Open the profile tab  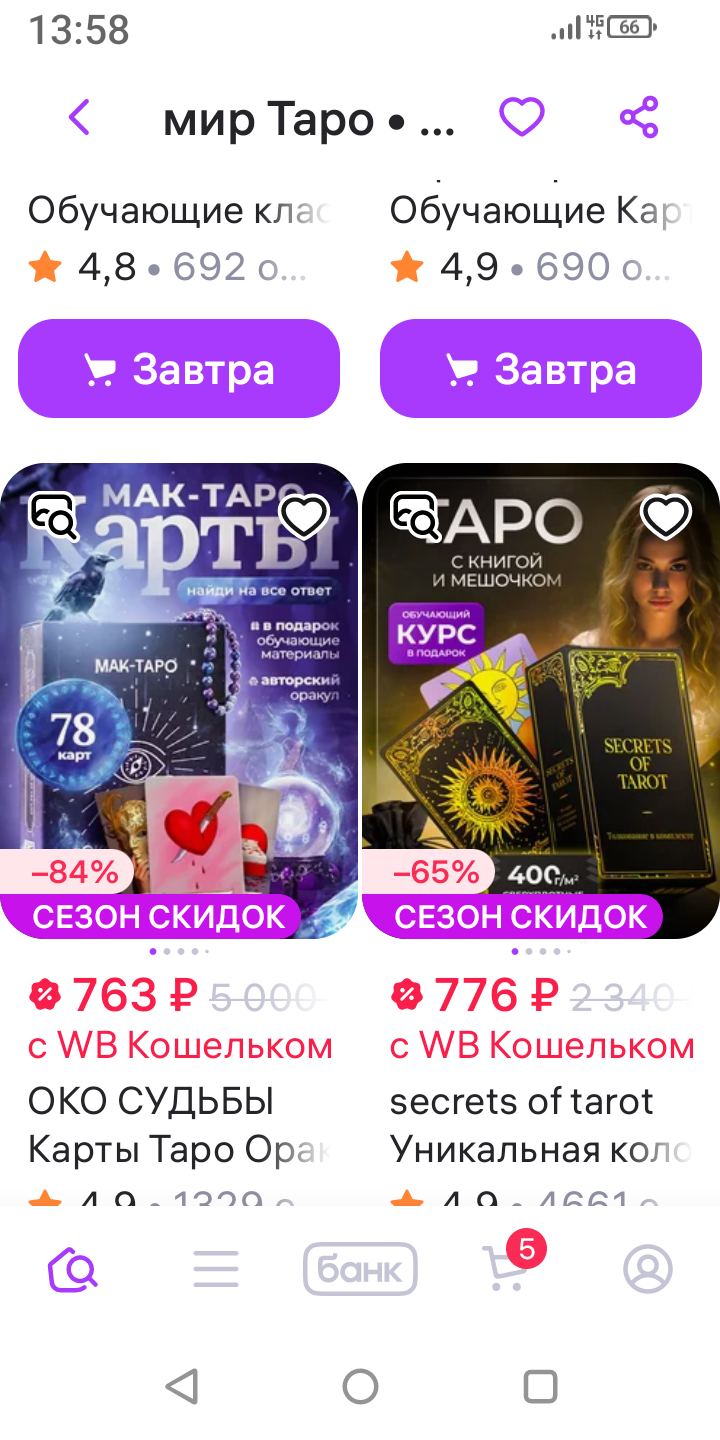648,1270
